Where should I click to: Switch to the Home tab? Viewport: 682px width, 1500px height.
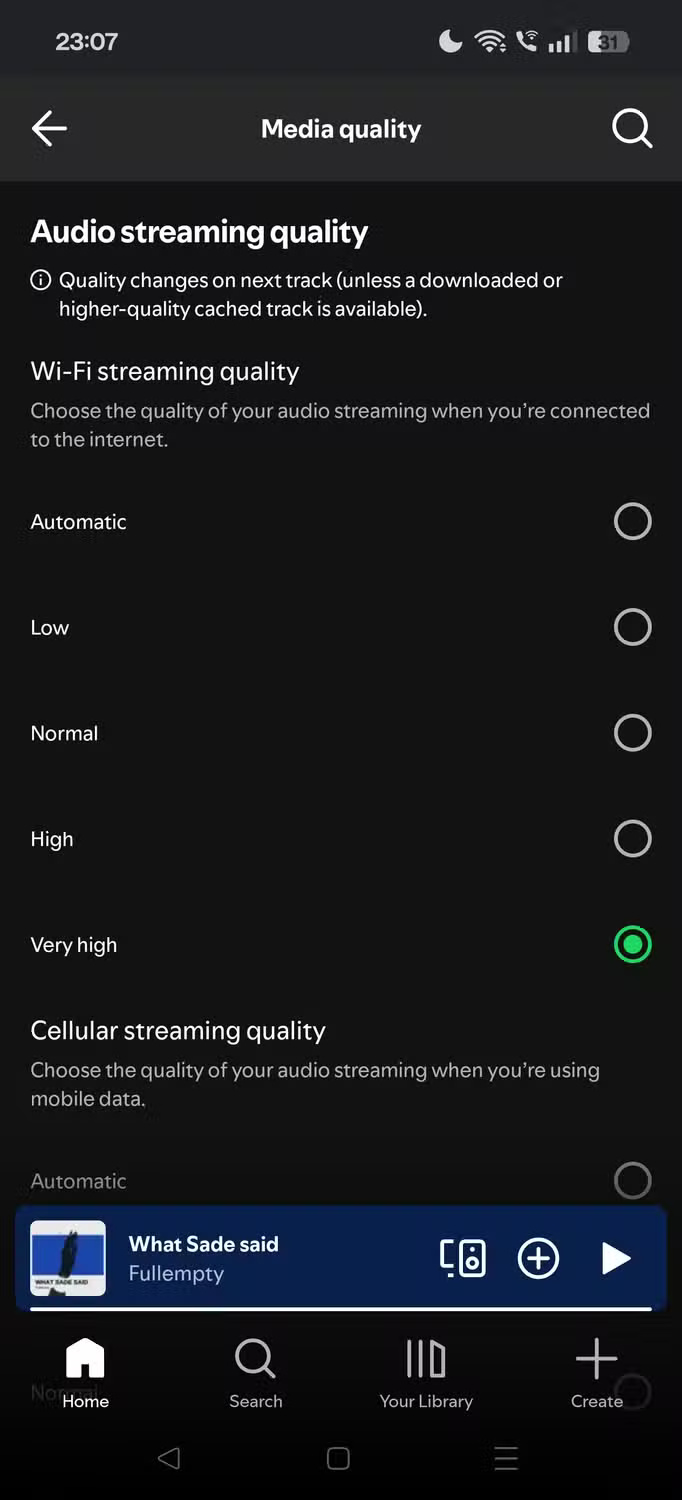(85, 1373)
